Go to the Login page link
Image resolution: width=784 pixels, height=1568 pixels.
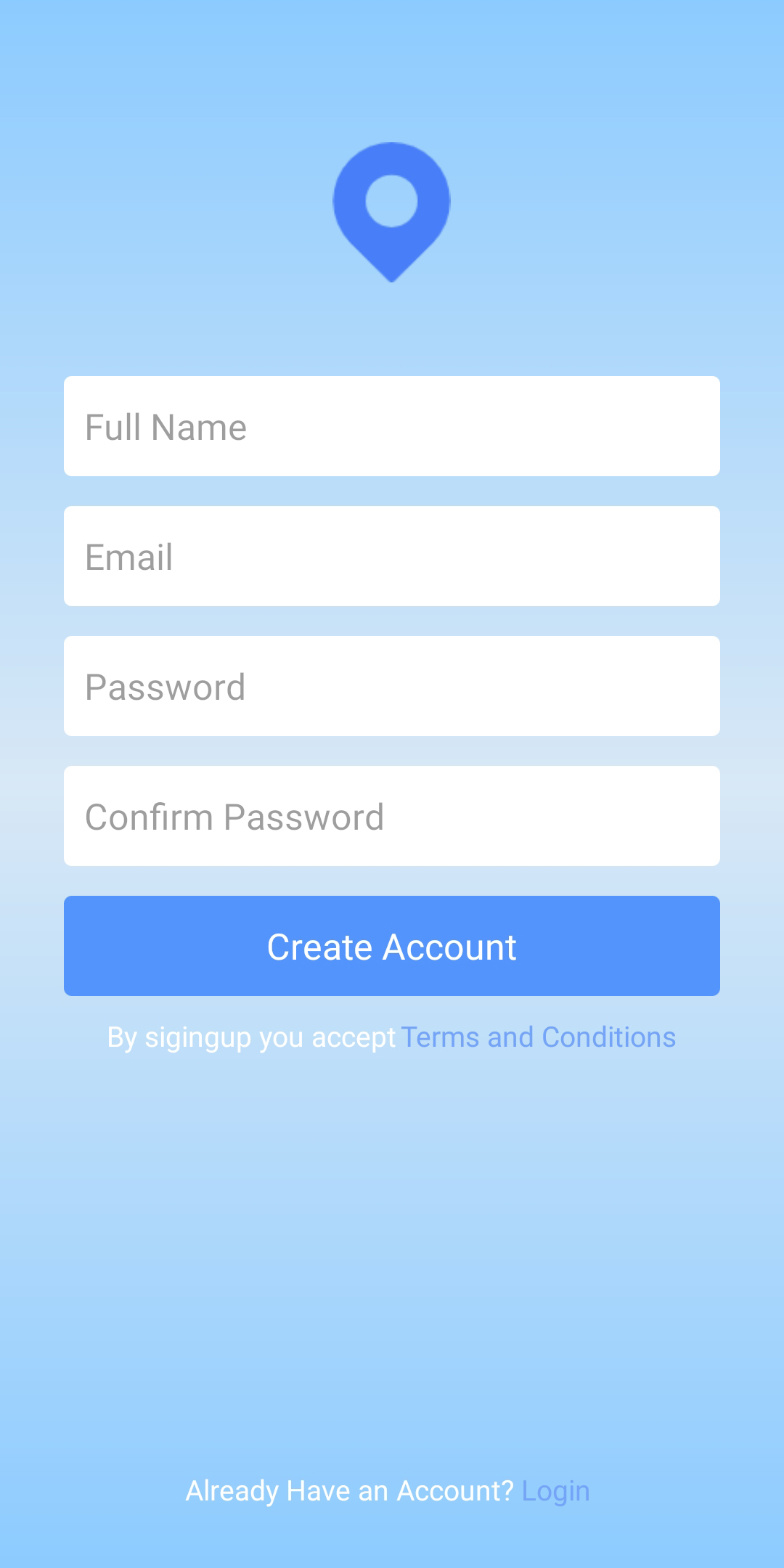(555, 1492)
